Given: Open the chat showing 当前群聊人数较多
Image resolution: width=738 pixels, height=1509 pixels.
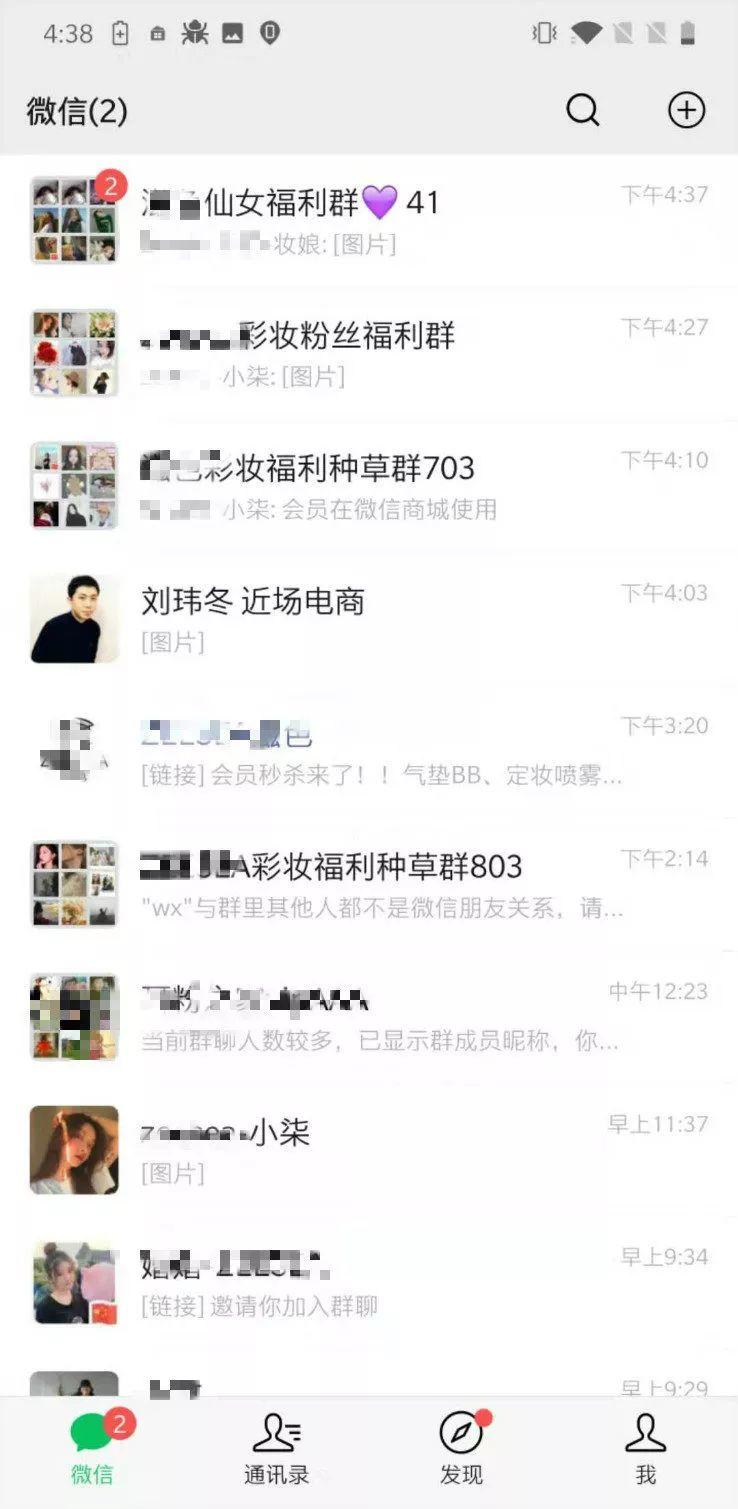Looking at the screenshot, I should pos(370,1017).
